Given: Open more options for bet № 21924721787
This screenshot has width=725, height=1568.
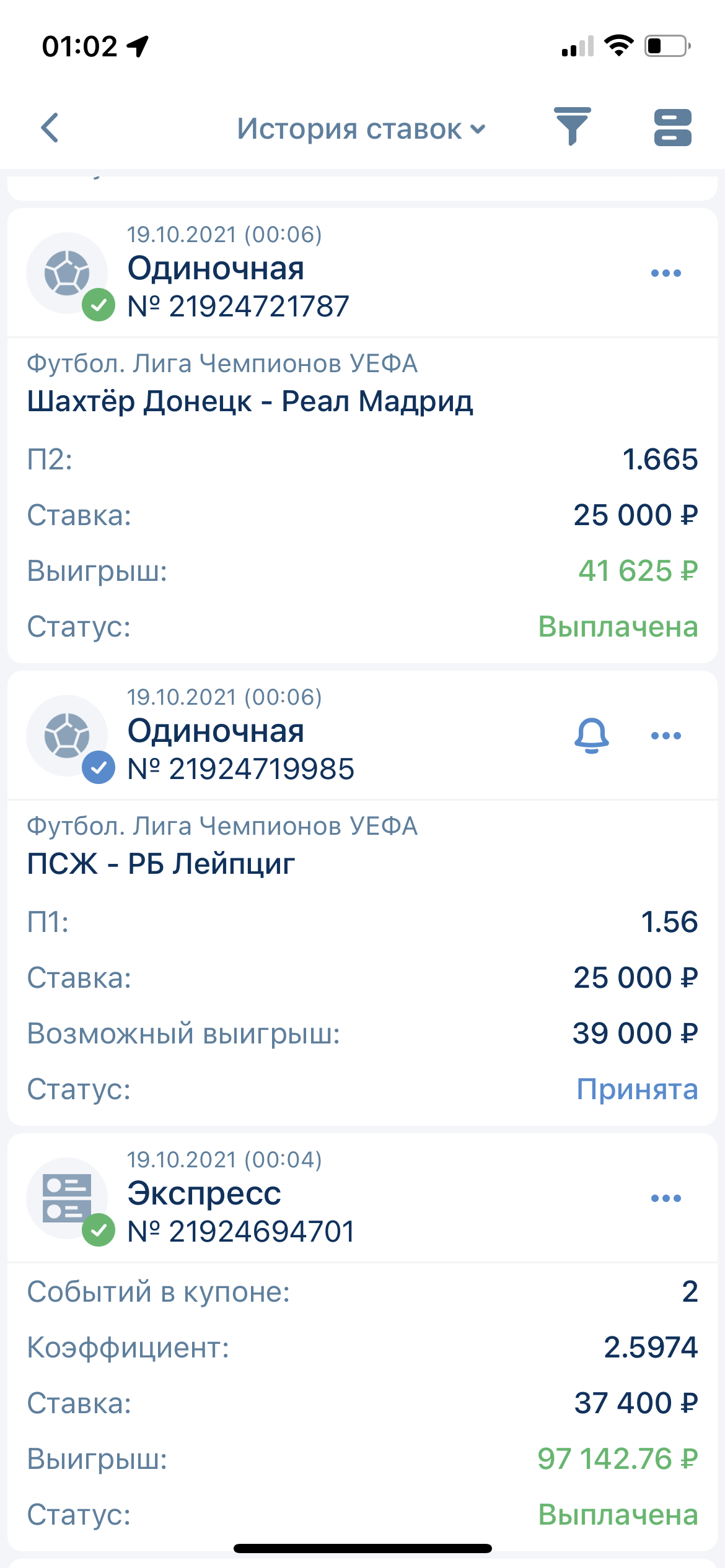Looking at the screenshot, I should pos(666,273).
